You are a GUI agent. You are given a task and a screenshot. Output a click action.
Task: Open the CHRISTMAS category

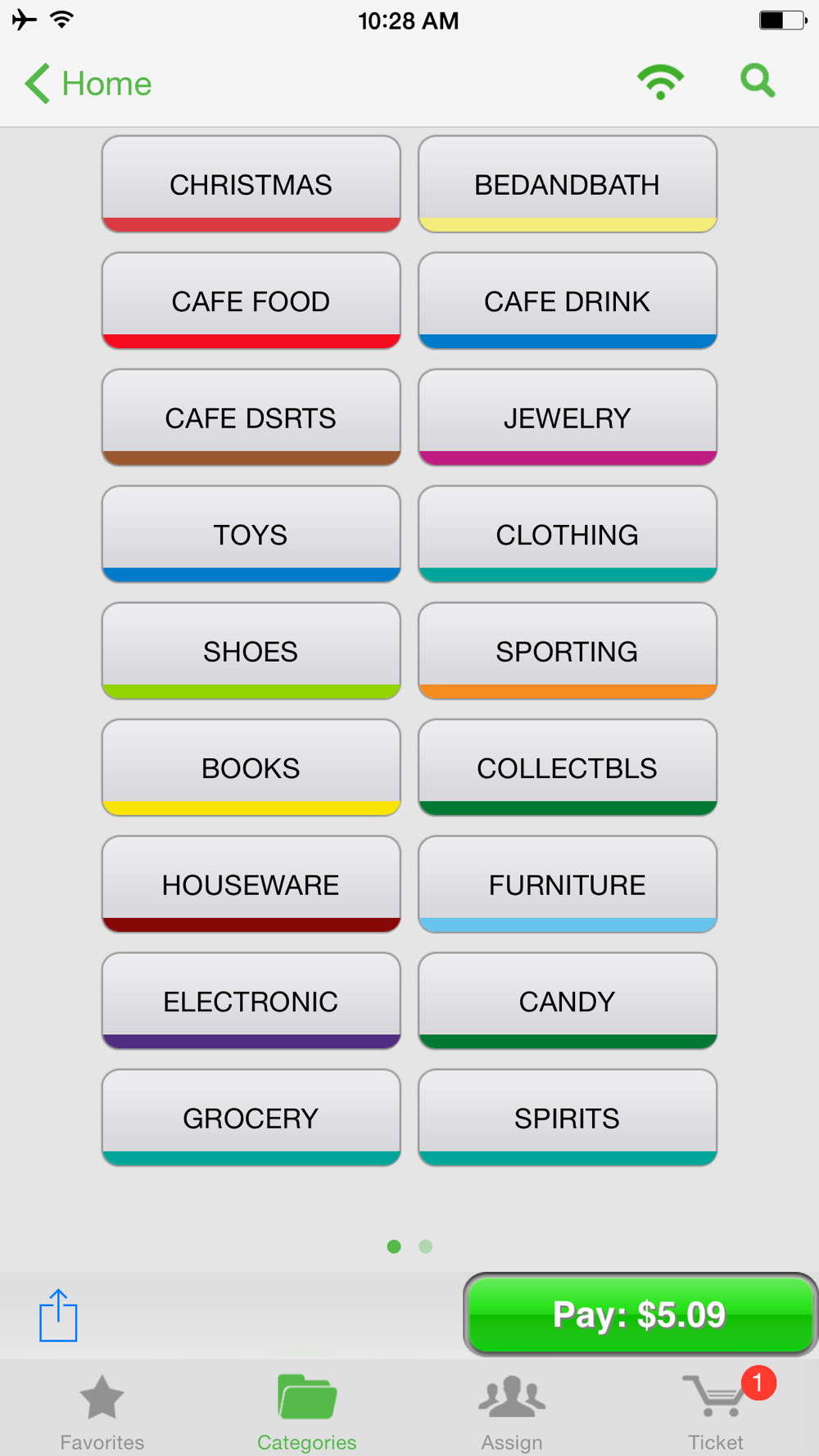point(251,184)
